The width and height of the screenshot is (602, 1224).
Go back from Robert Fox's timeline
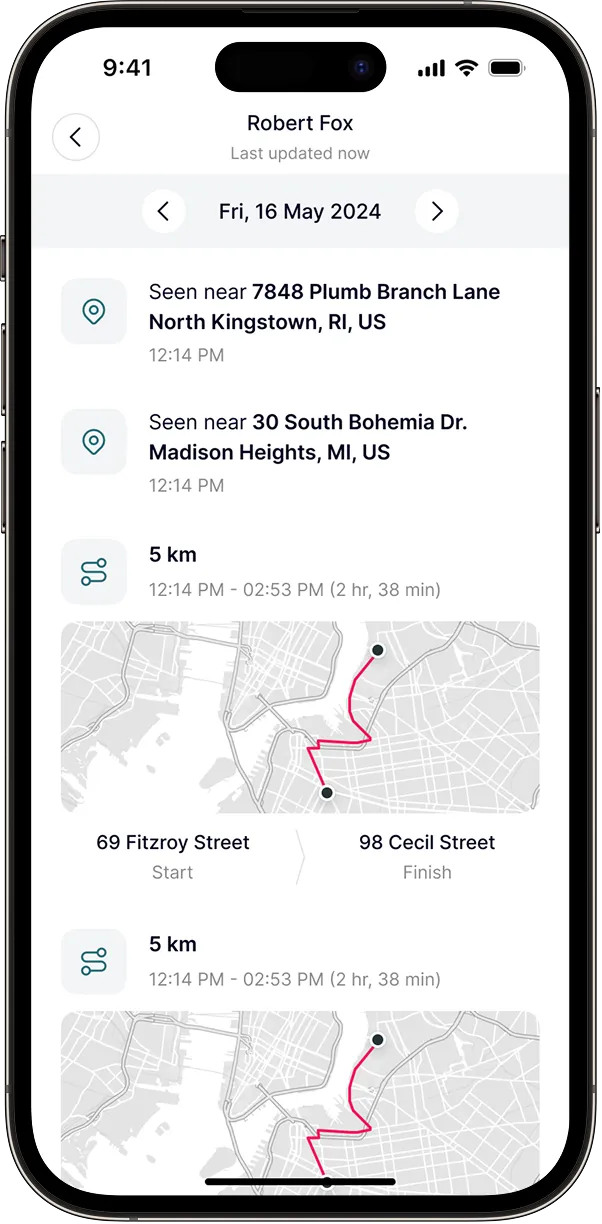coord(76,137)
